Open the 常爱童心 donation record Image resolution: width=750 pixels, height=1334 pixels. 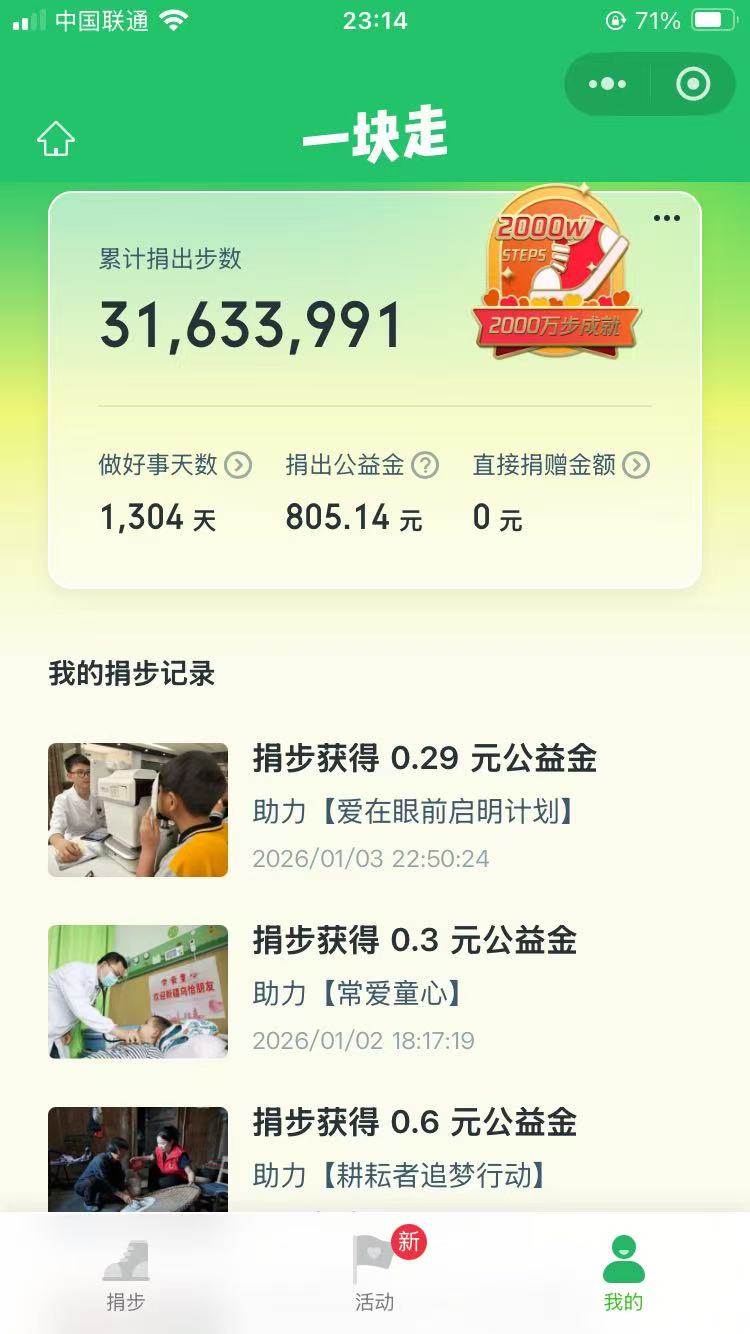(374, 990)
